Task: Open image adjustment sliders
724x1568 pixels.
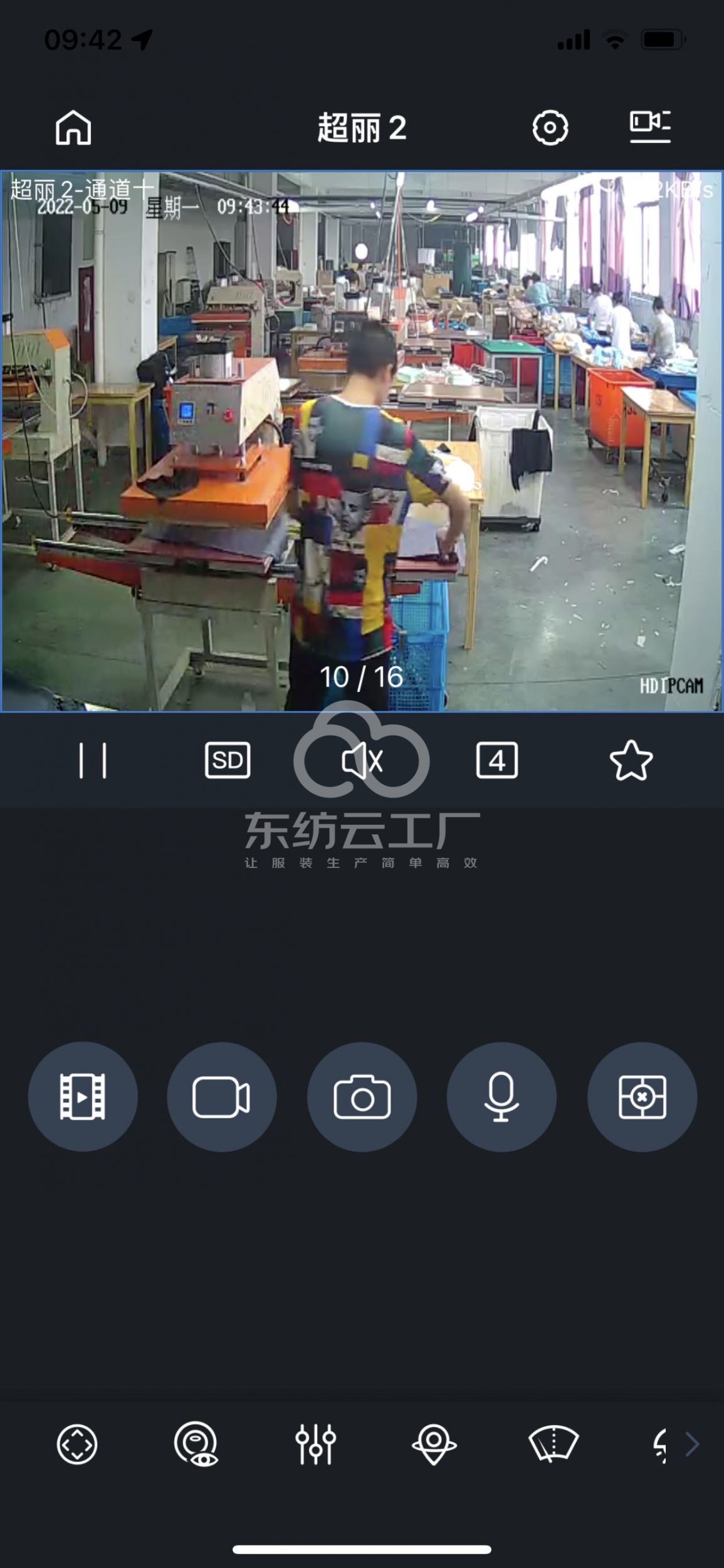Action: [x=315, y=1444]
